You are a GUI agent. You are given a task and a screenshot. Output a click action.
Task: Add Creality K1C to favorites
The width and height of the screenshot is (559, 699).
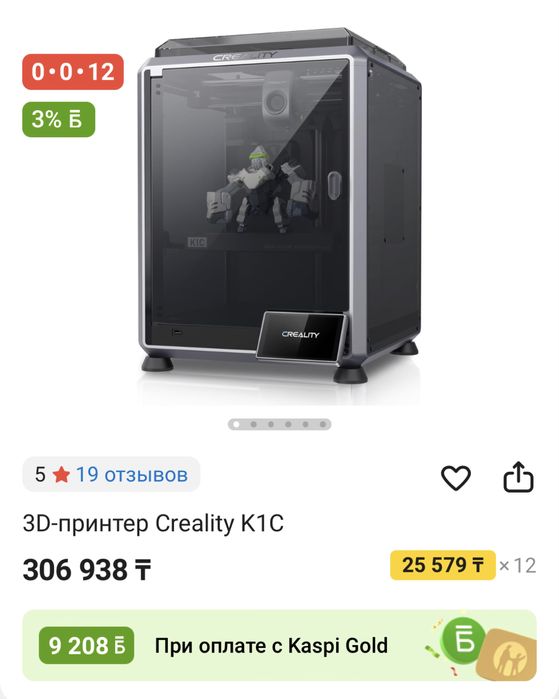tap(456, 478)
